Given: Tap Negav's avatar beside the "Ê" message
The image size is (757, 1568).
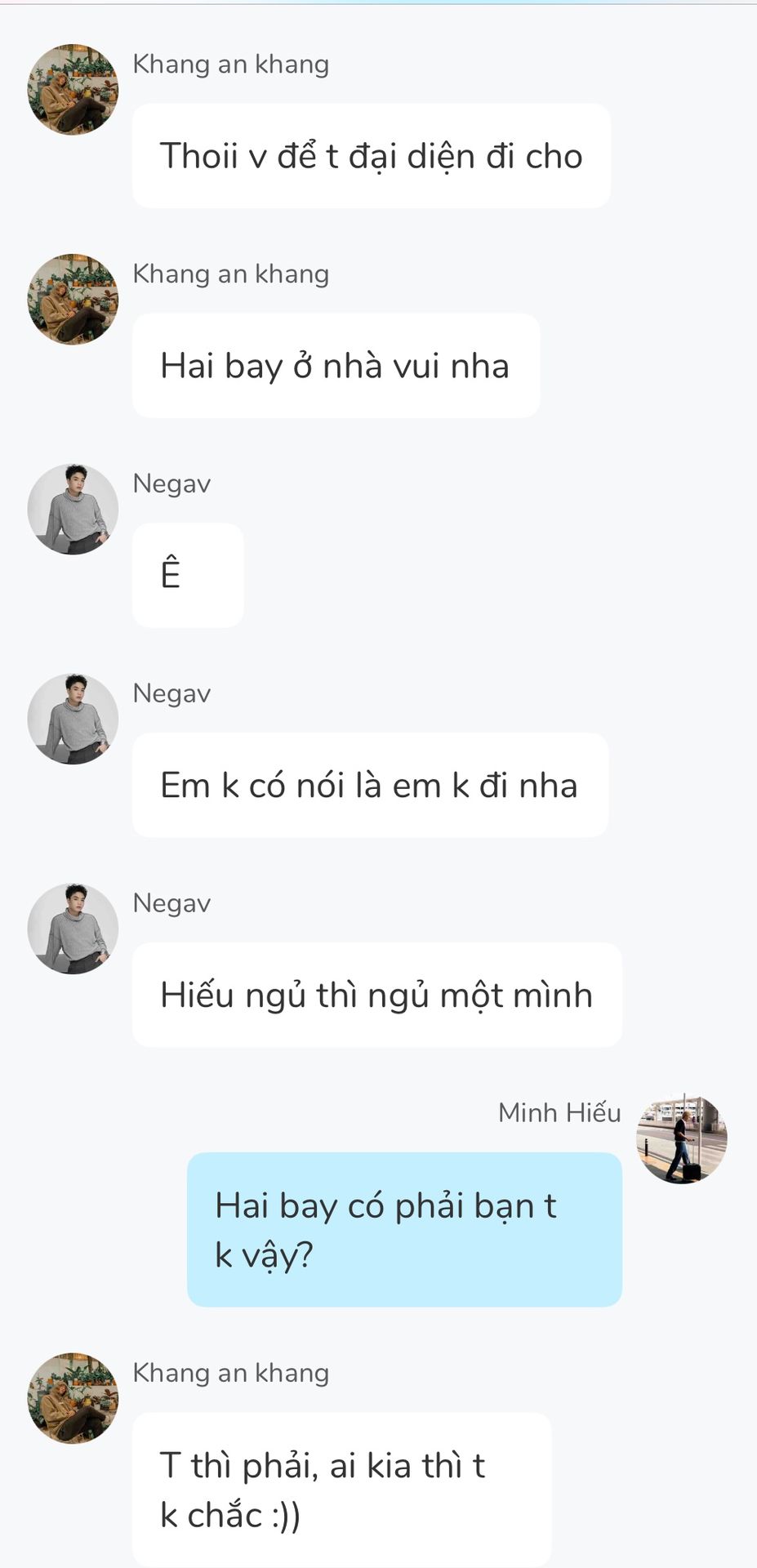Looking at the screenshot, I should (73, 510).
